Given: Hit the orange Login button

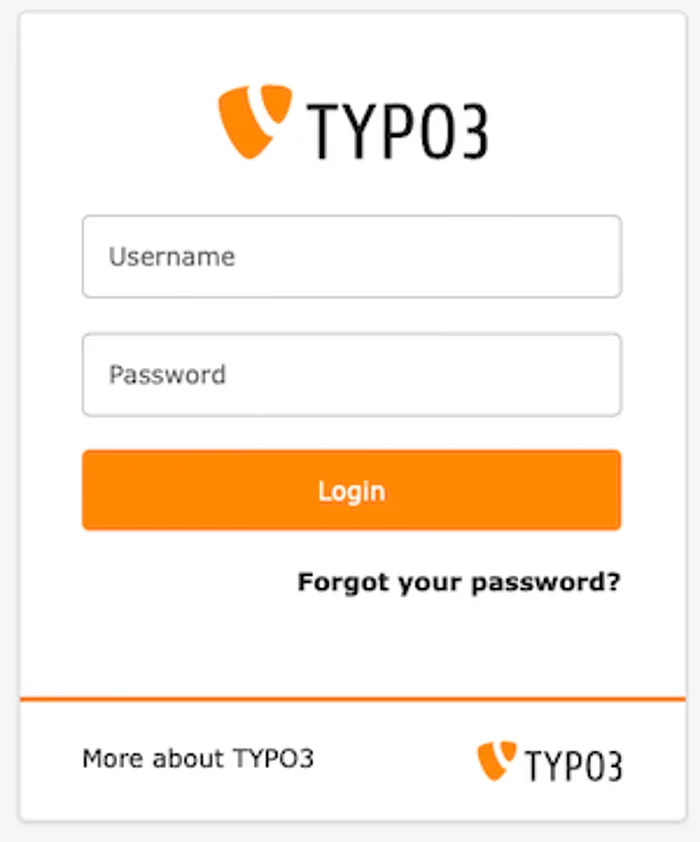Looking at the screenshot, I should click(351, 490).
